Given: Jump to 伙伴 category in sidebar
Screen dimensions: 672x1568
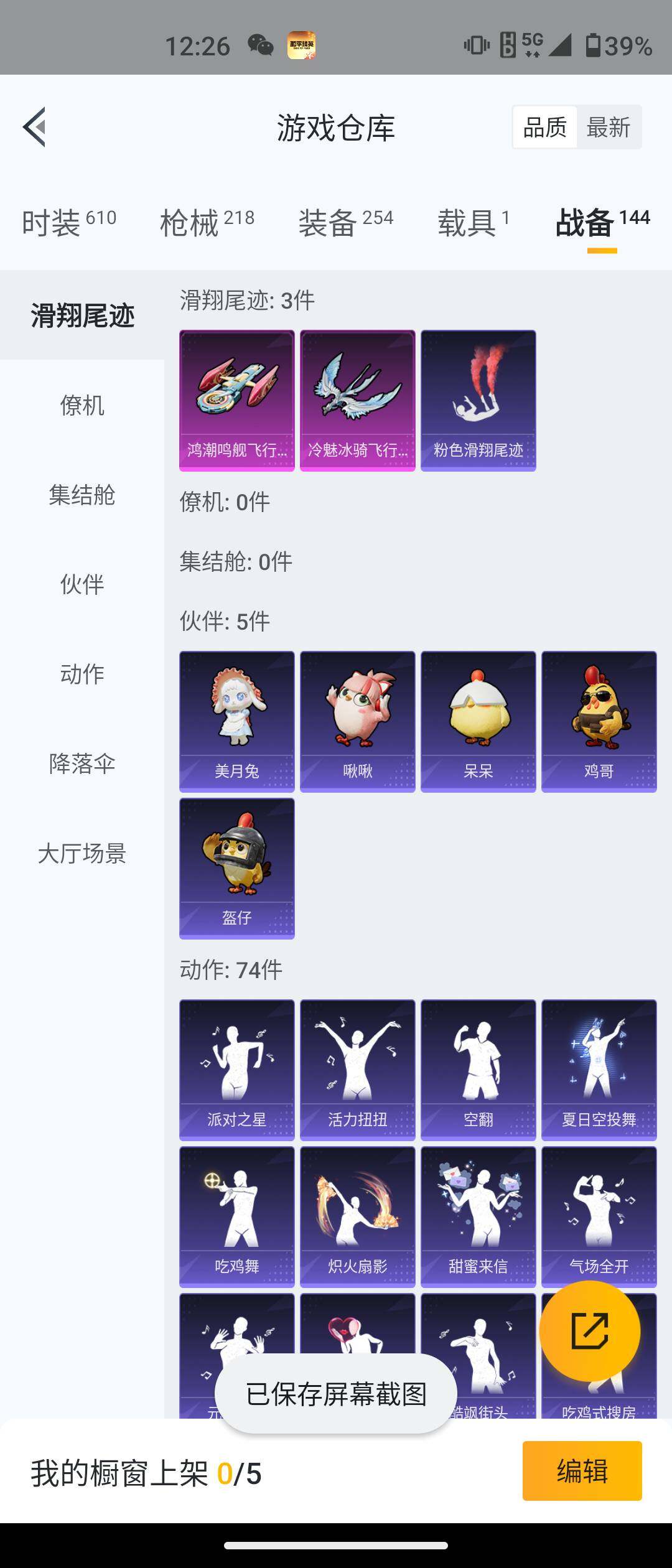Looking at the screenshot, I should tap(82, 585).
